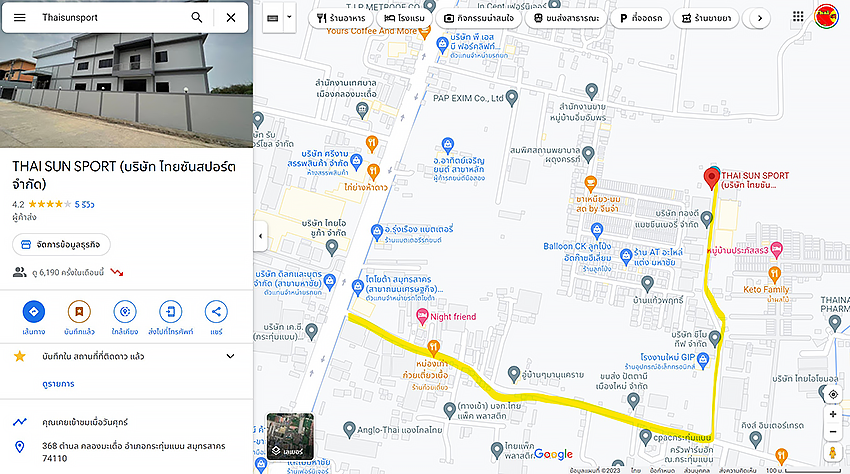Open ดูรายการ saved list link
The height and width of the screenshot is (474, 850).
pyautogui.click(x=58, y=383)
